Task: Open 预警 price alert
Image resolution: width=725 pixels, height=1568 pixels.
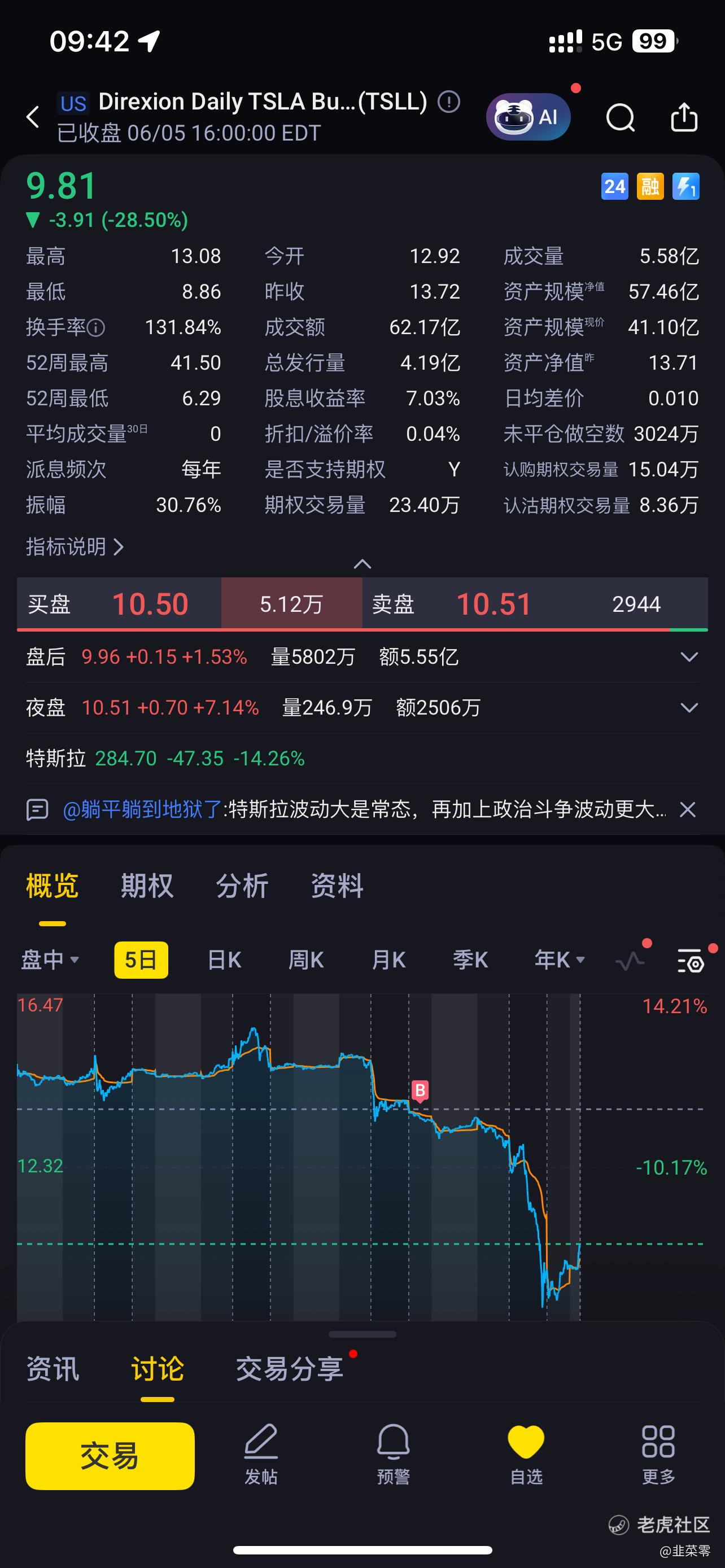Action: [x=393, y=1455]
